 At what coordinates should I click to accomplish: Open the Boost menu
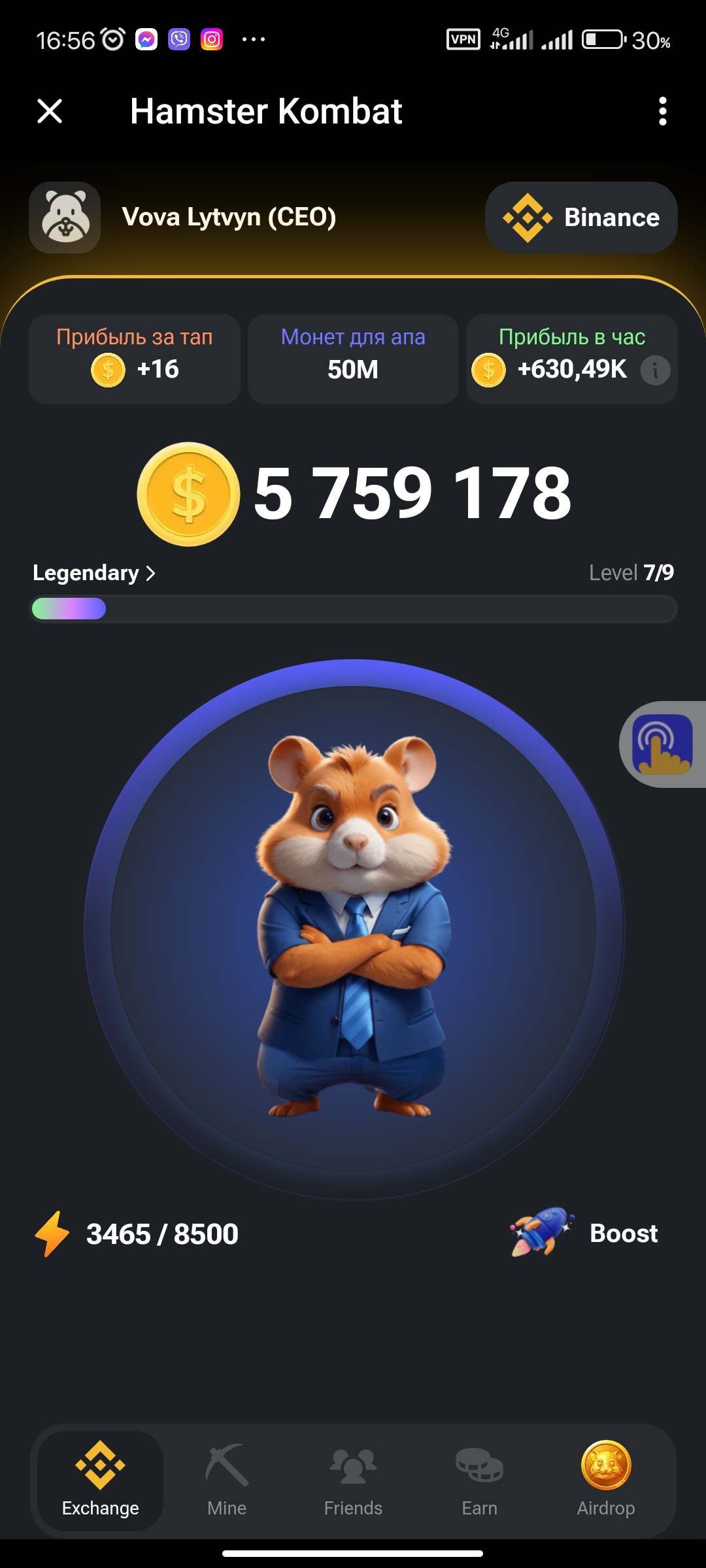tap(585, 1233)
